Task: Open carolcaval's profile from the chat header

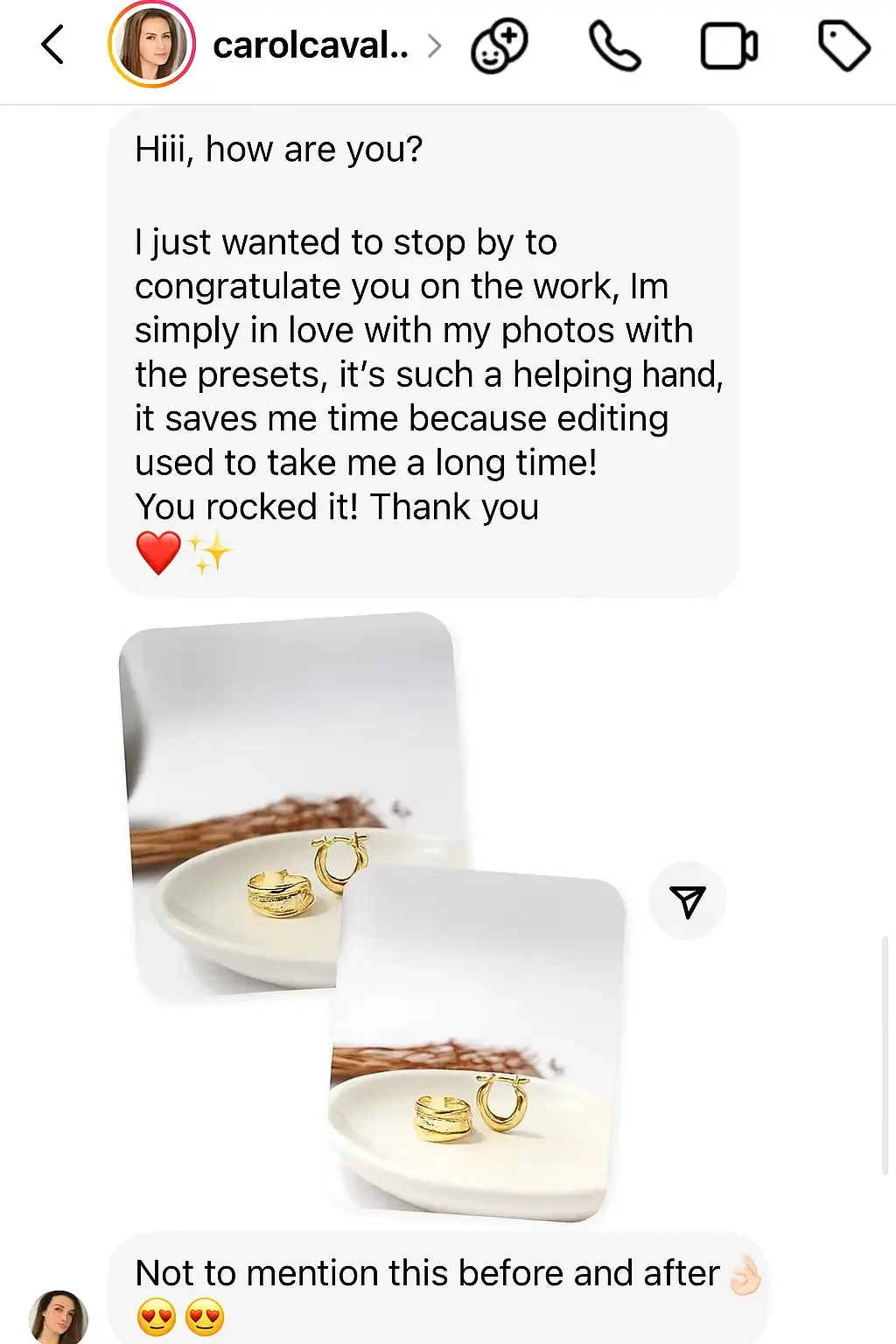Action: point(311,45)
